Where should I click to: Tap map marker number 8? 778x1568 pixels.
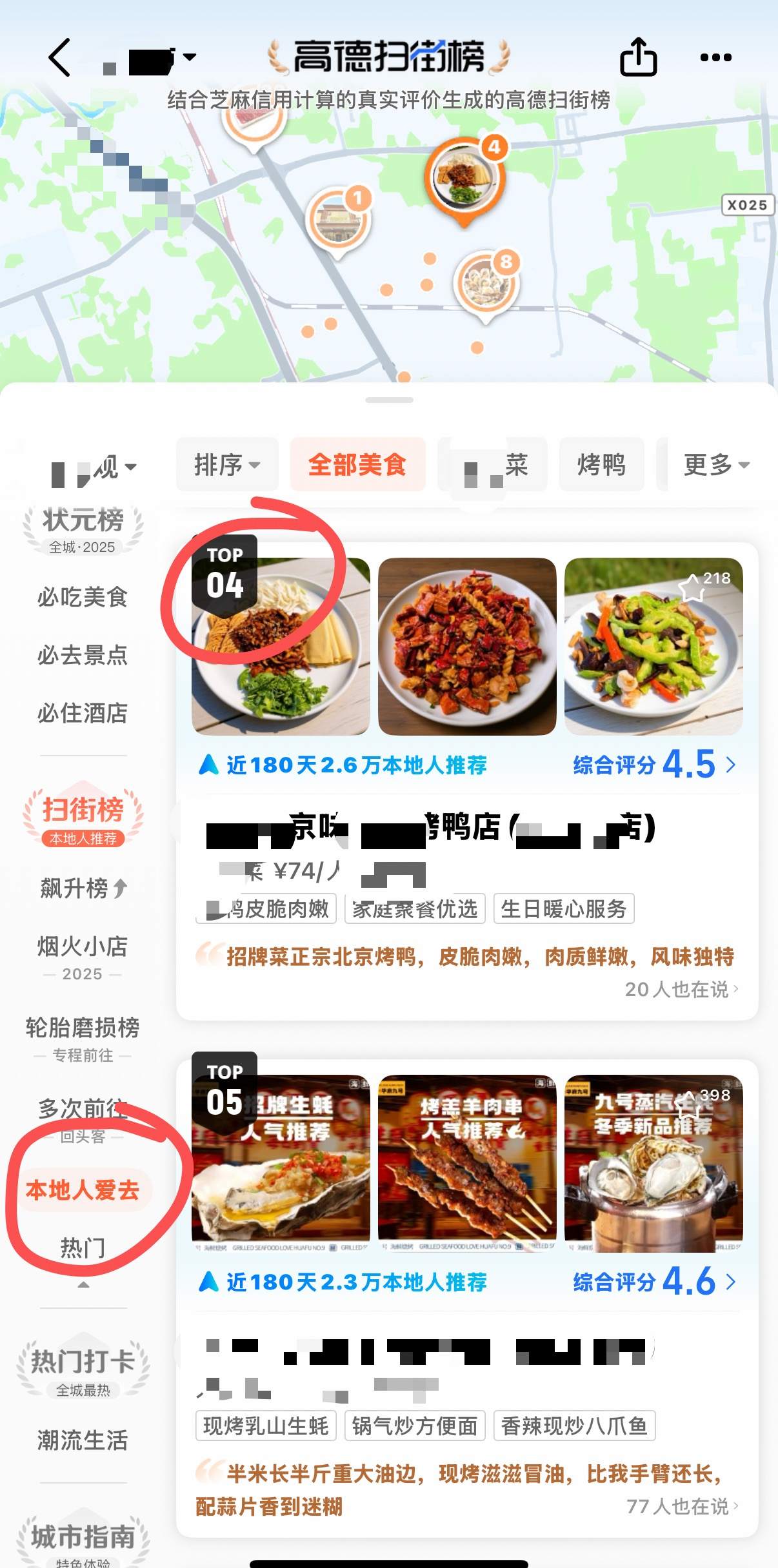pyautogui.click(x=488, y=284)
